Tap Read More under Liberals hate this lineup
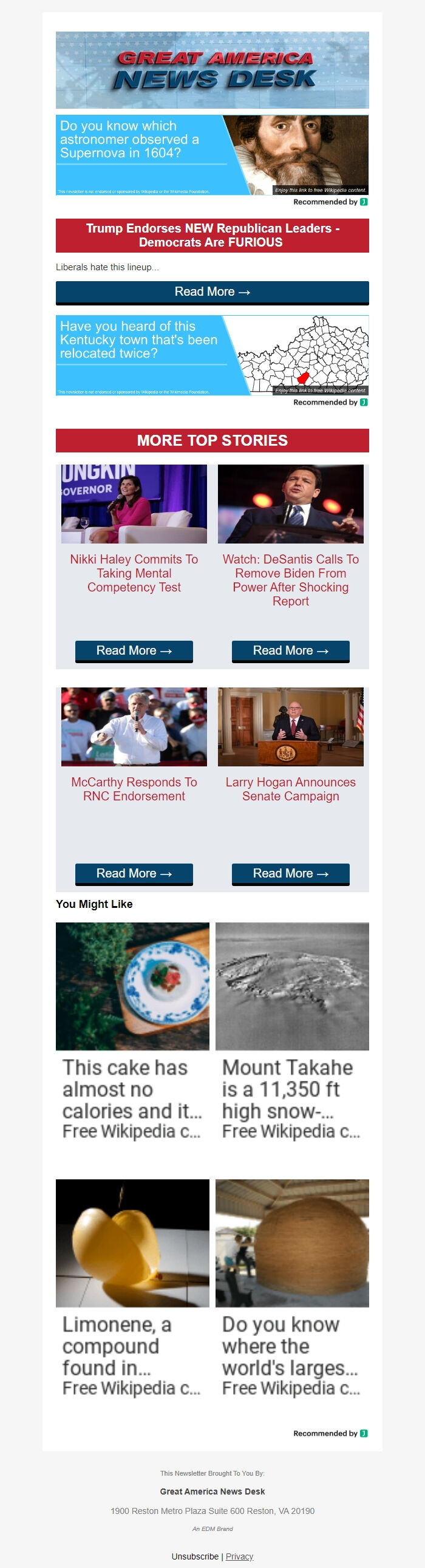The width and height of the screenshot is (425, 1568). click(x=212, y=292)
